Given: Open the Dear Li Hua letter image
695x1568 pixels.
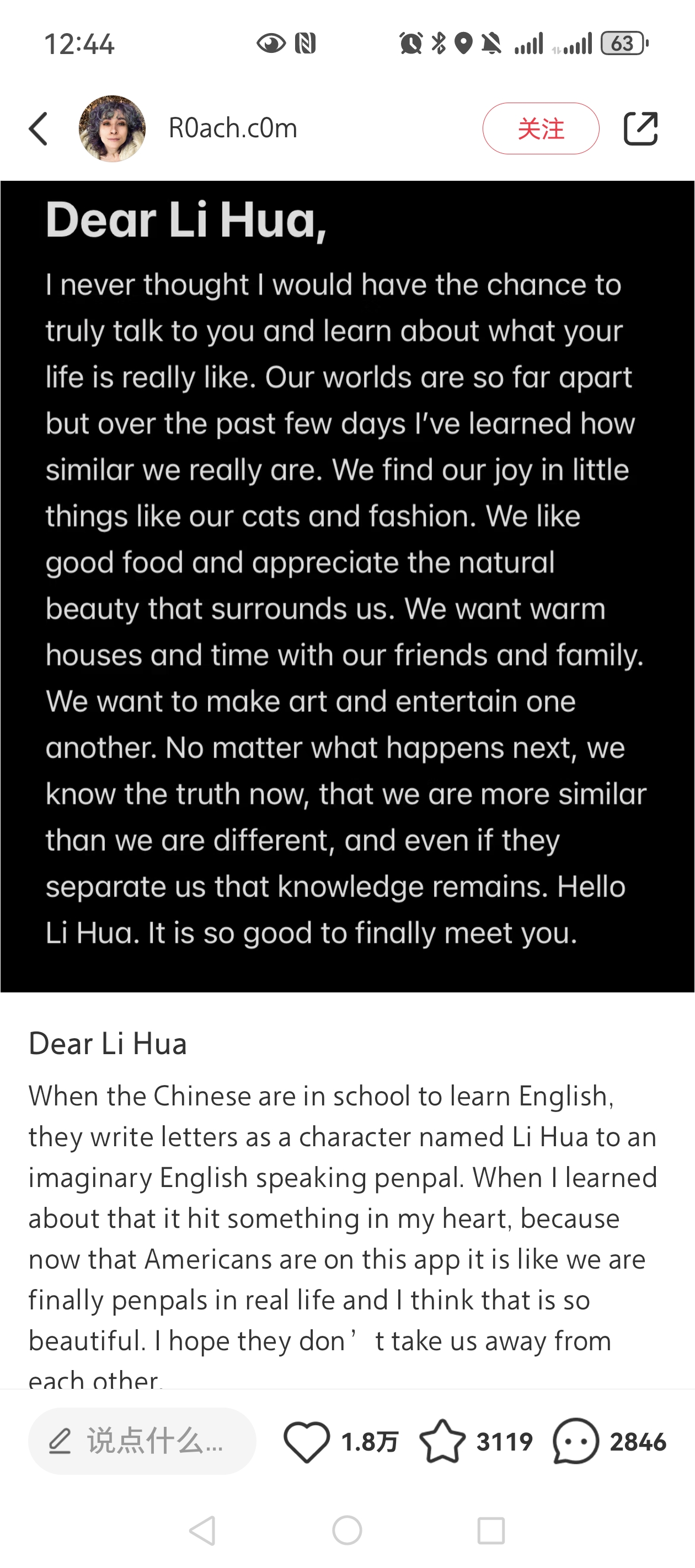Looking at the screenshot, I should 347,586.
